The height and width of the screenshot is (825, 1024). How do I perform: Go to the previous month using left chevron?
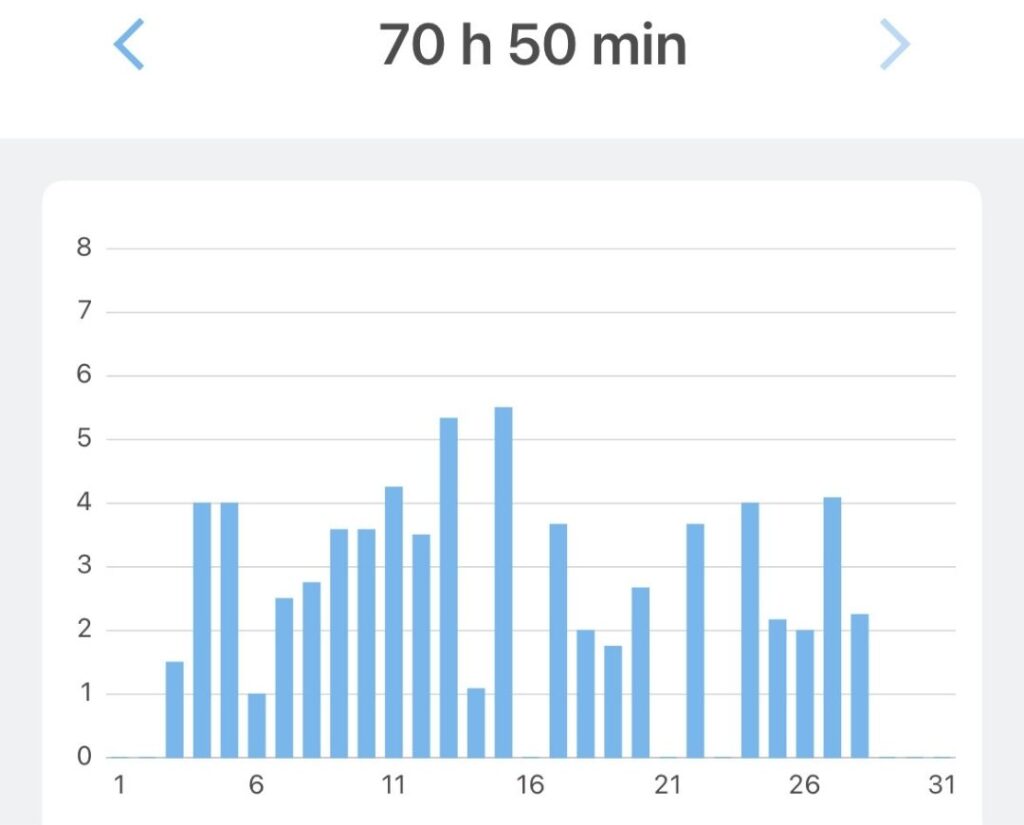point(129,46)
